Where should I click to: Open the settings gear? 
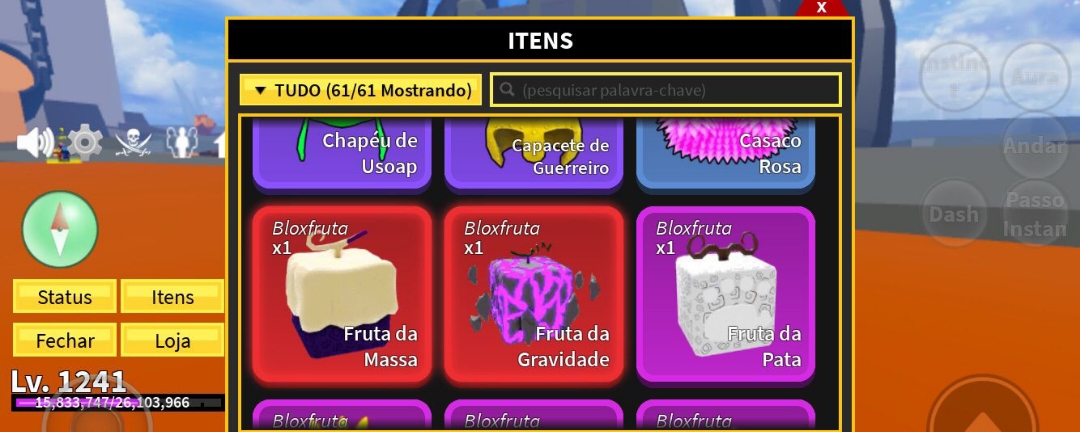point(84,143)
